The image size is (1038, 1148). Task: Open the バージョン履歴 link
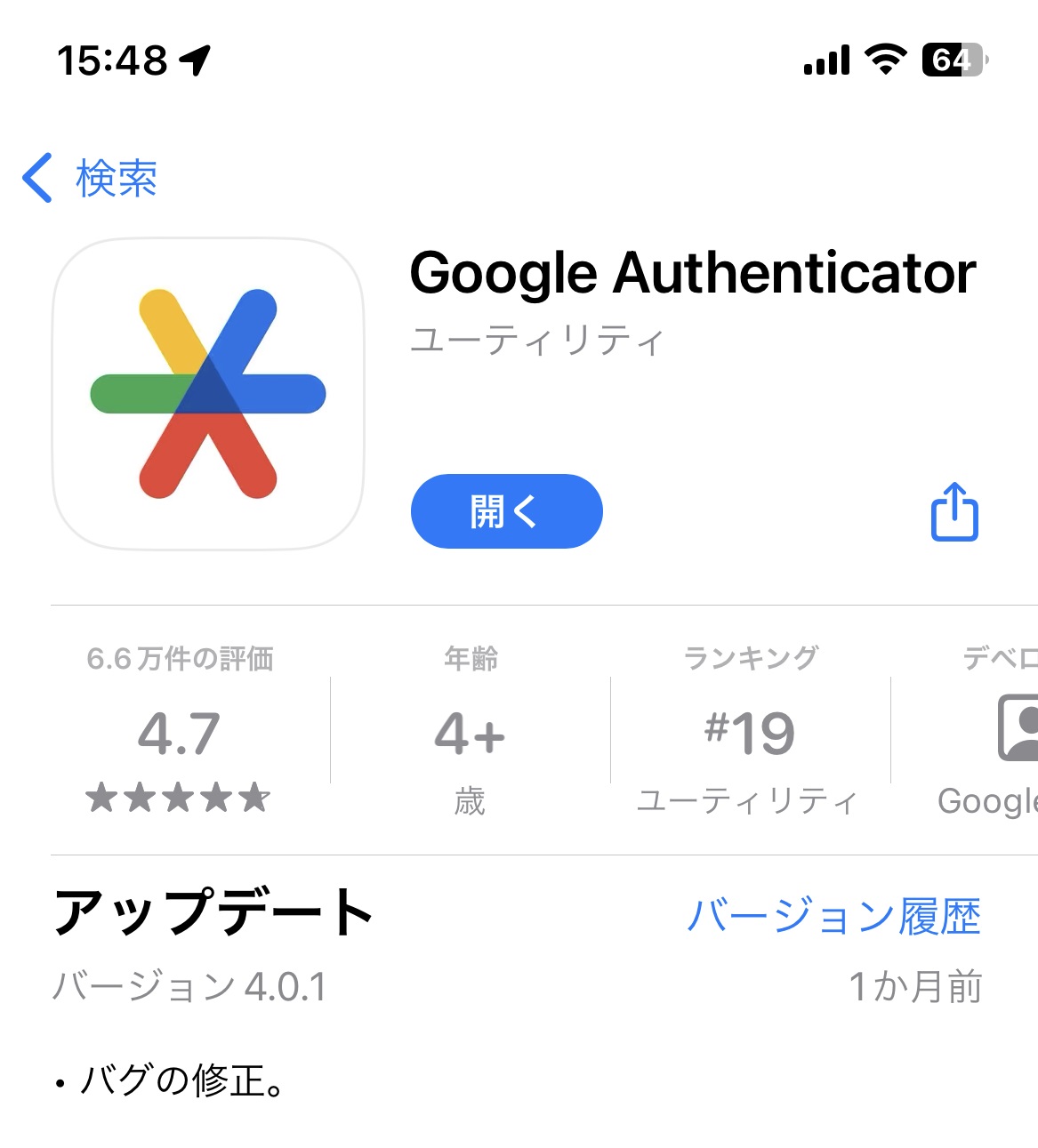coord(833,916)
